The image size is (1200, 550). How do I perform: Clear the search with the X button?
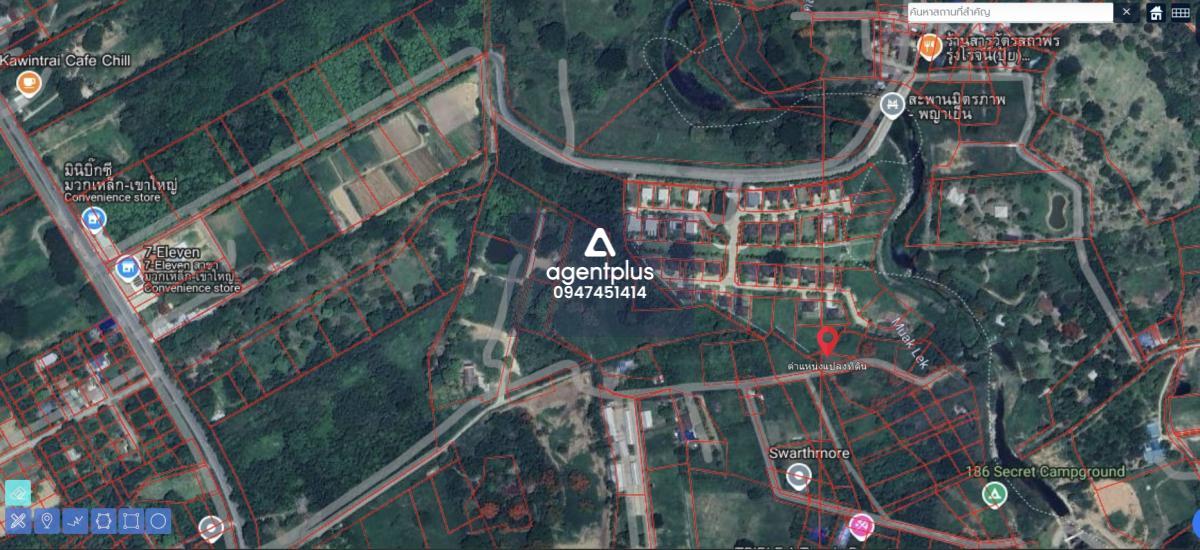coord(1127,12)
